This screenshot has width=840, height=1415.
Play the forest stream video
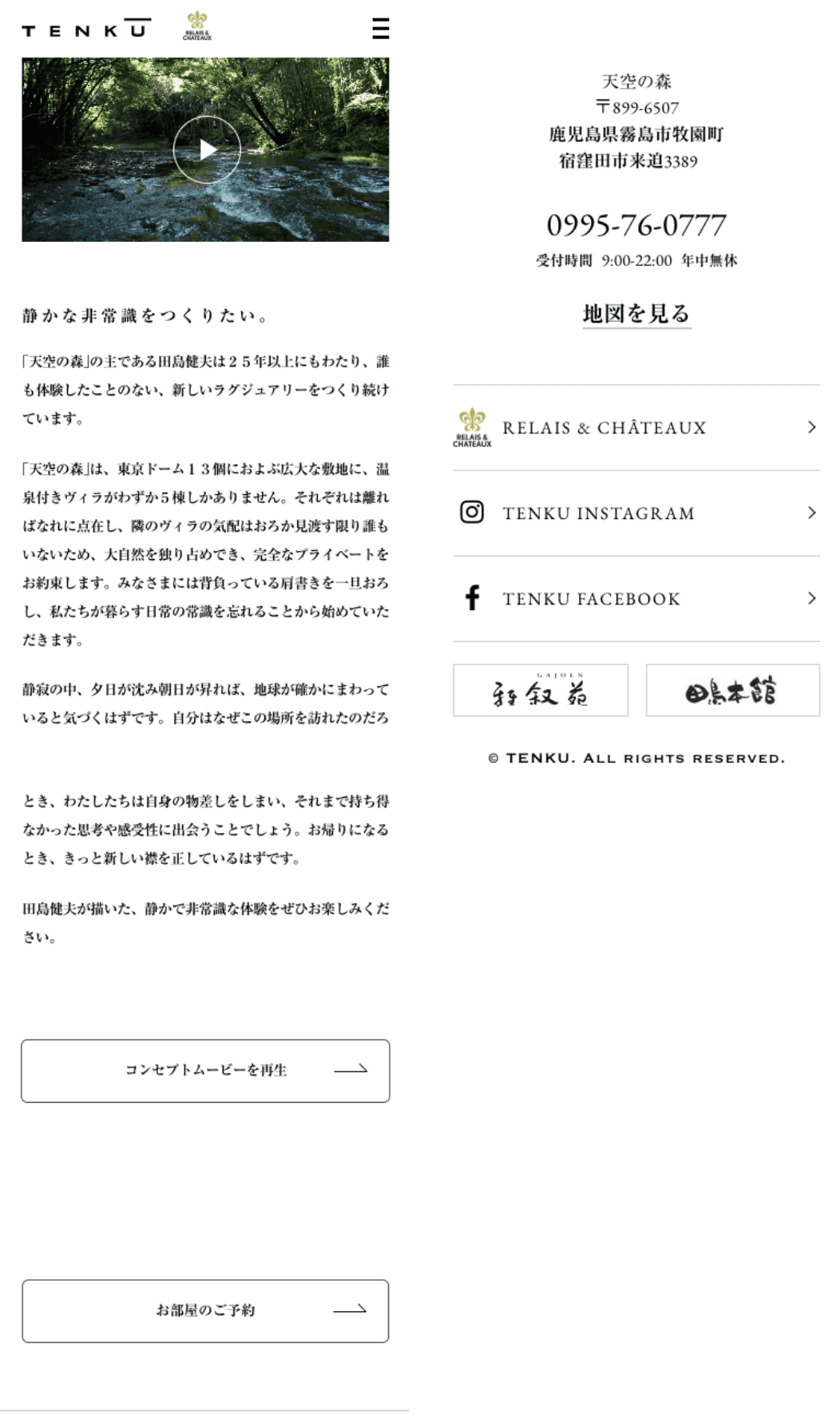tap(207, 149)
